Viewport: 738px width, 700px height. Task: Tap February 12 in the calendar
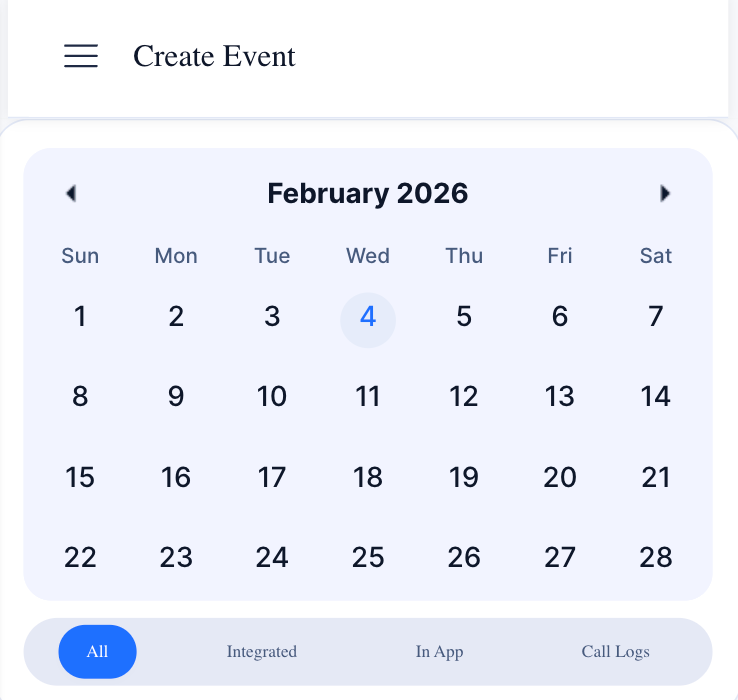464,397
